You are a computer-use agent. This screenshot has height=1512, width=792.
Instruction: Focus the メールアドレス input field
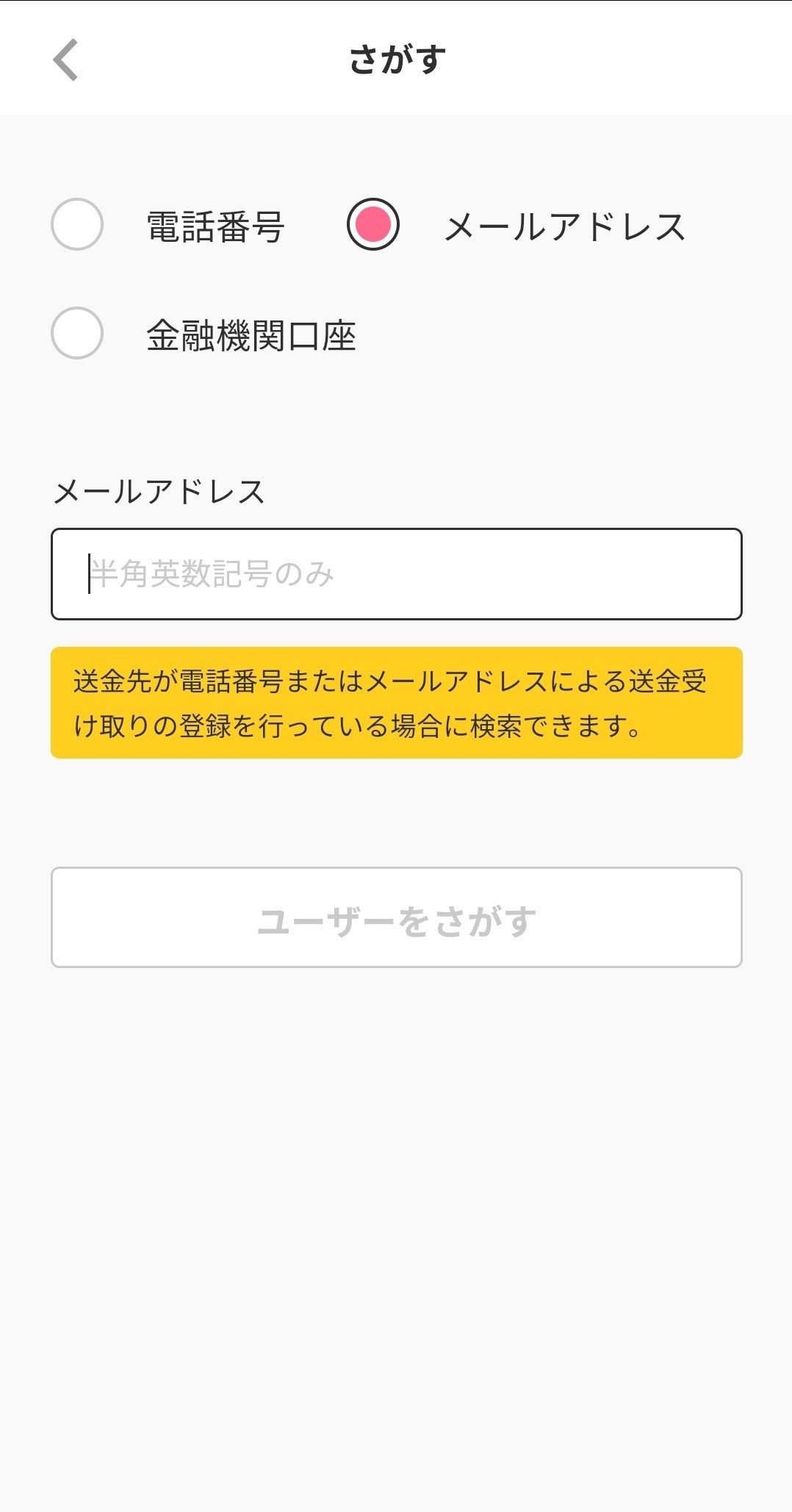[x=397, y=574]
